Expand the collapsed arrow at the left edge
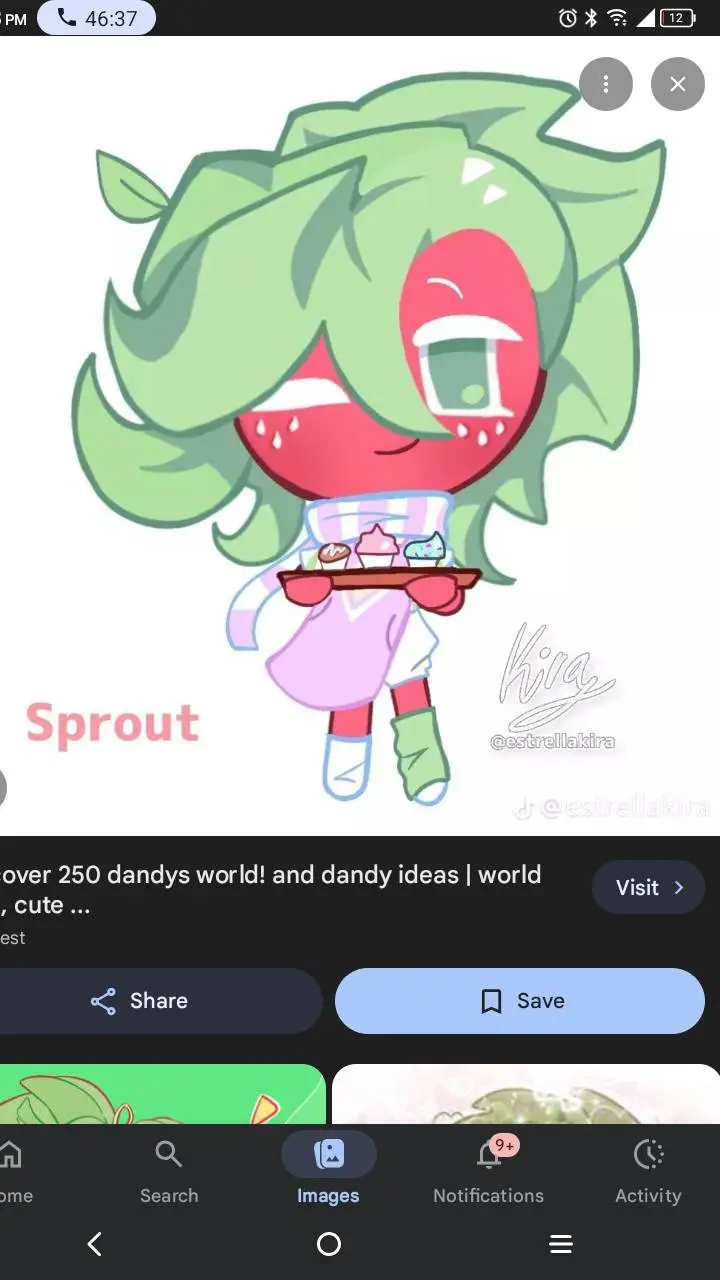 pyautogui.click(x=5, y=788)
